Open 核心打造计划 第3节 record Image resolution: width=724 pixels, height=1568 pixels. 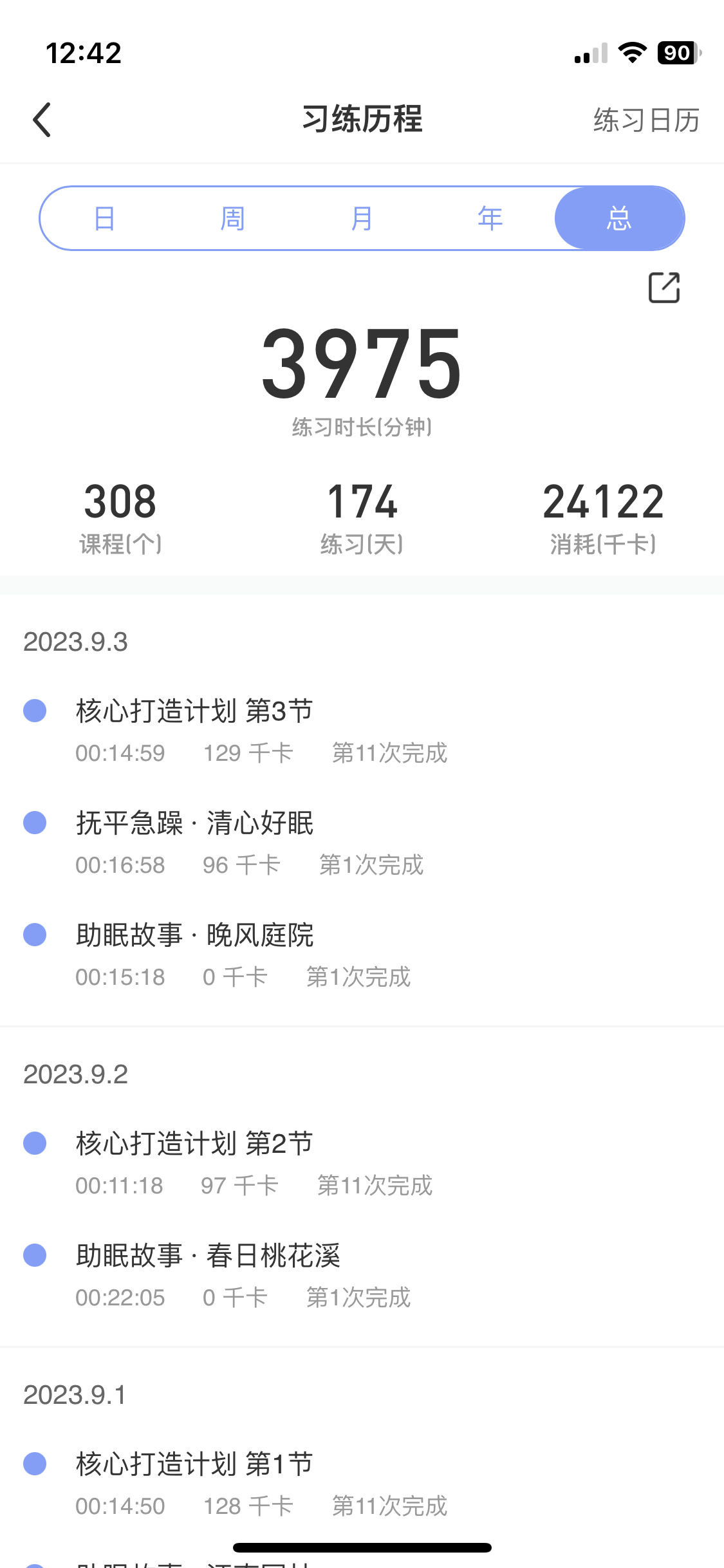[362, 731]
